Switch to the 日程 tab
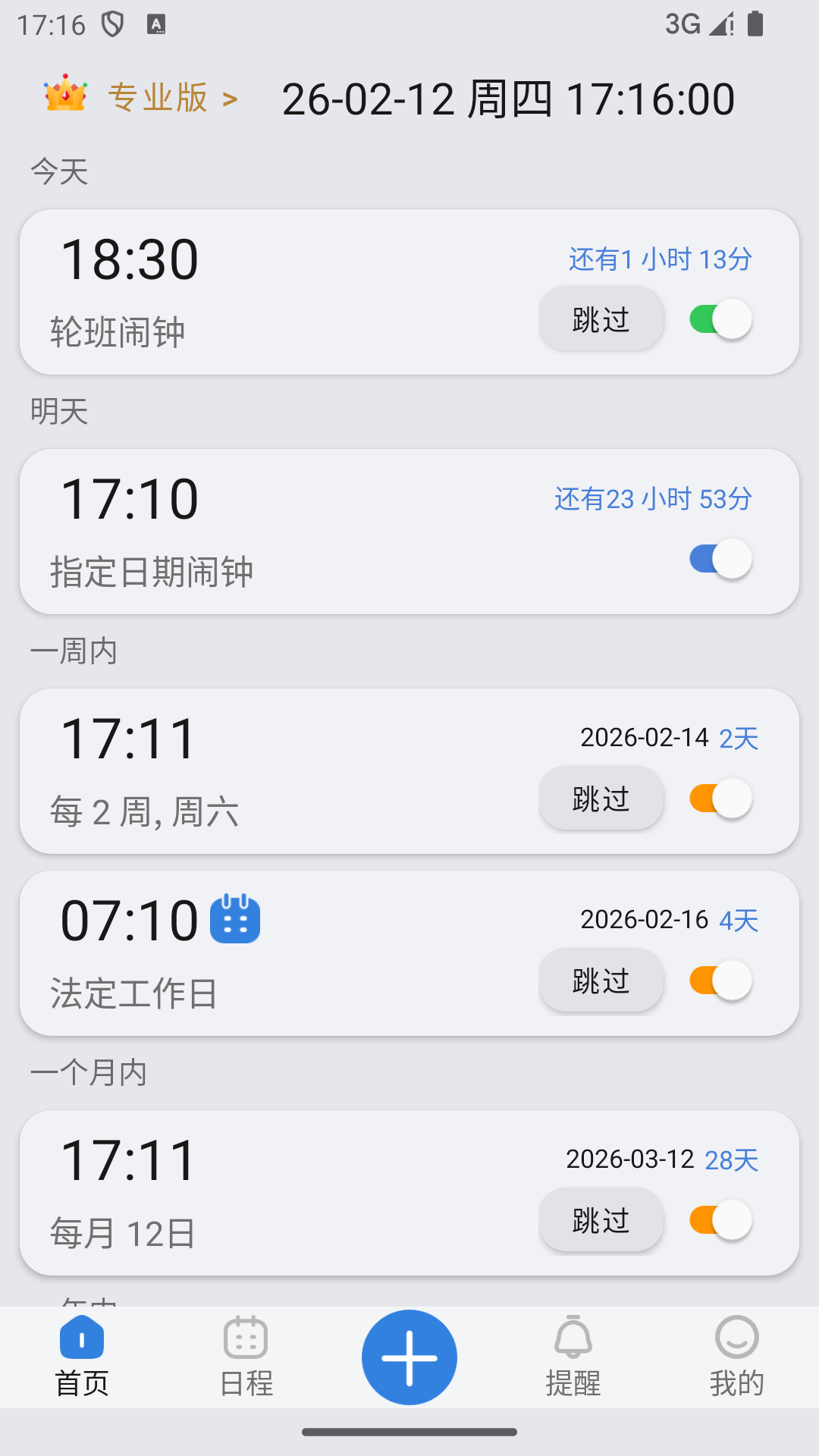Viewport: 819px width, 1456px height. click(x=246, y=1357)
